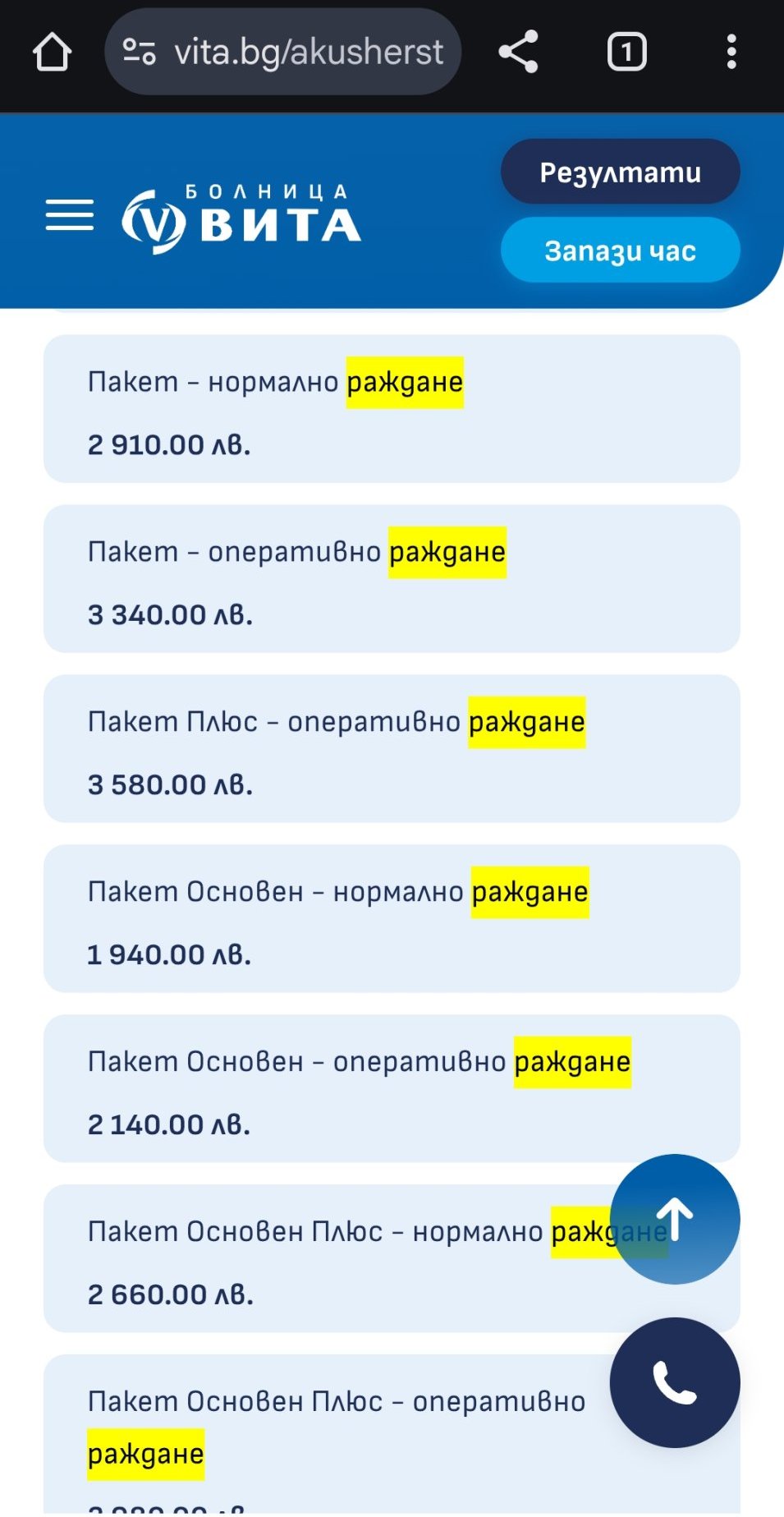Jump back to top with arrow button

click(674, 1219)
